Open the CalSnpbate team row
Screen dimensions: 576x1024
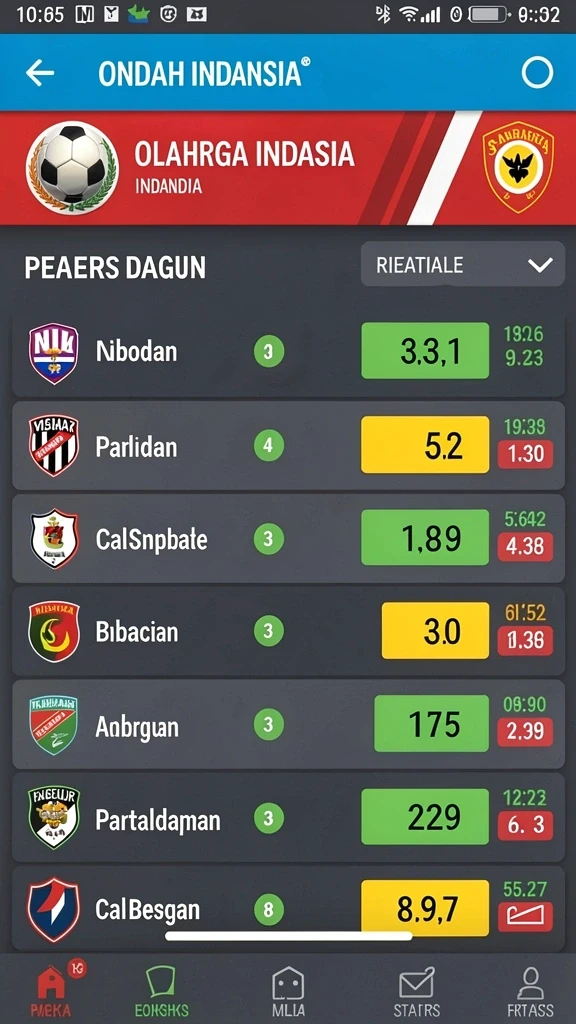[288, 539]
